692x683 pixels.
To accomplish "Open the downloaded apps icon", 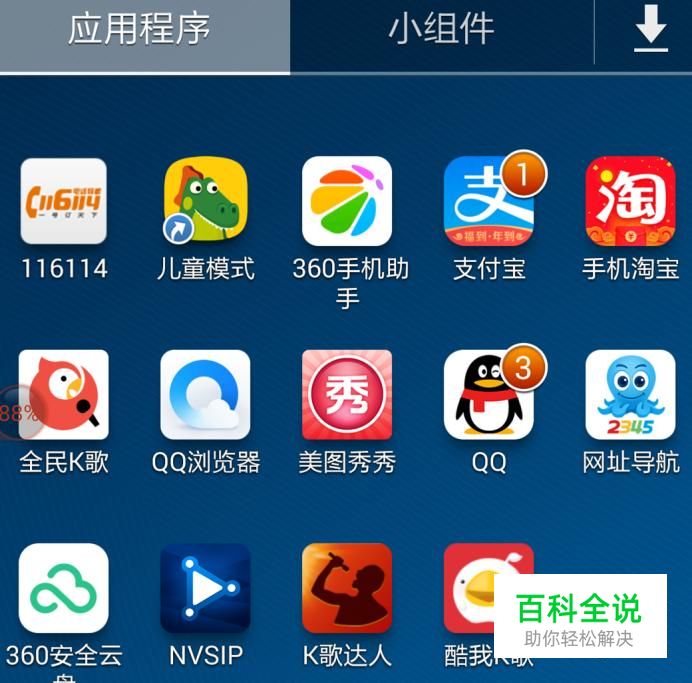I will (x=650, y=30).
